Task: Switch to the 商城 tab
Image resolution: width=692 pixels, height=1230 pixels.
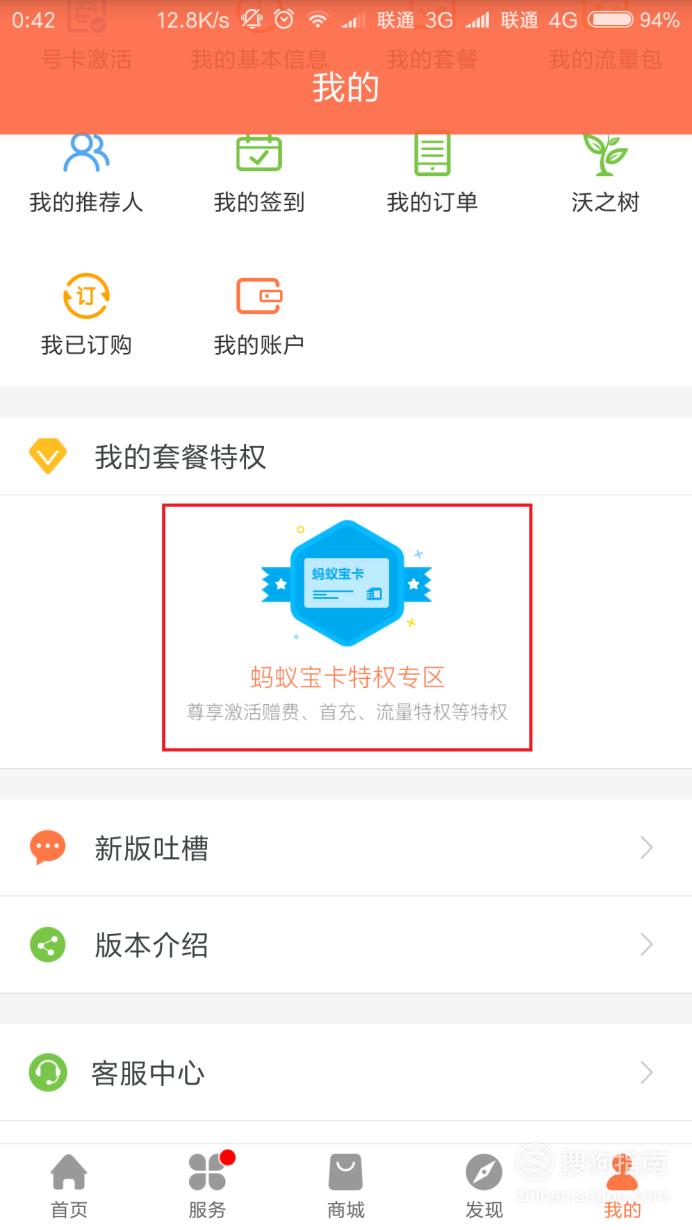Action: [x=346, y=1187]
